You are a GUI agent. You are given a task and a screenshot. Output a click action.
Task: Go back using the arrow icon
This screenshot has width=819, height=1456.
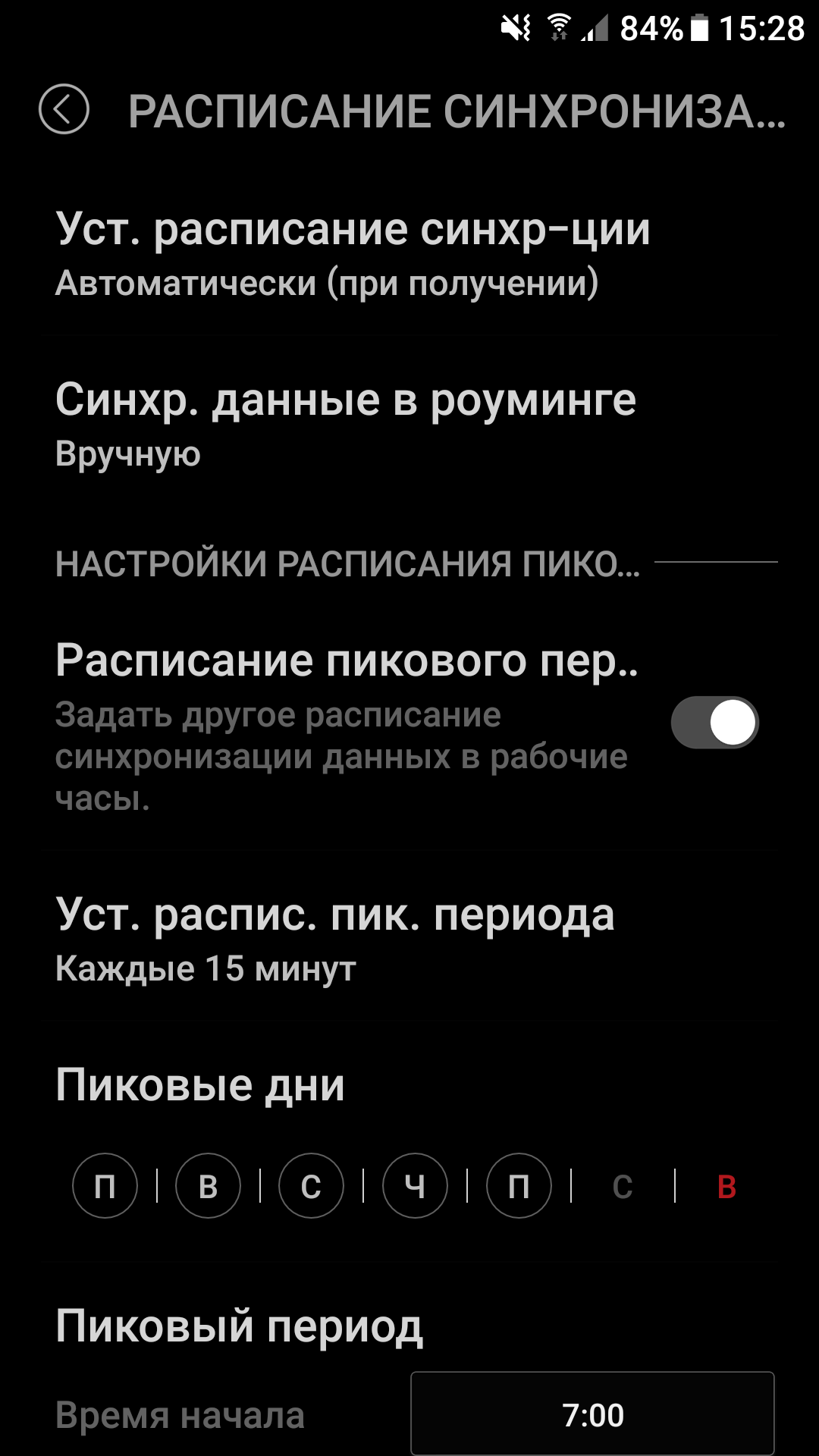64,109
